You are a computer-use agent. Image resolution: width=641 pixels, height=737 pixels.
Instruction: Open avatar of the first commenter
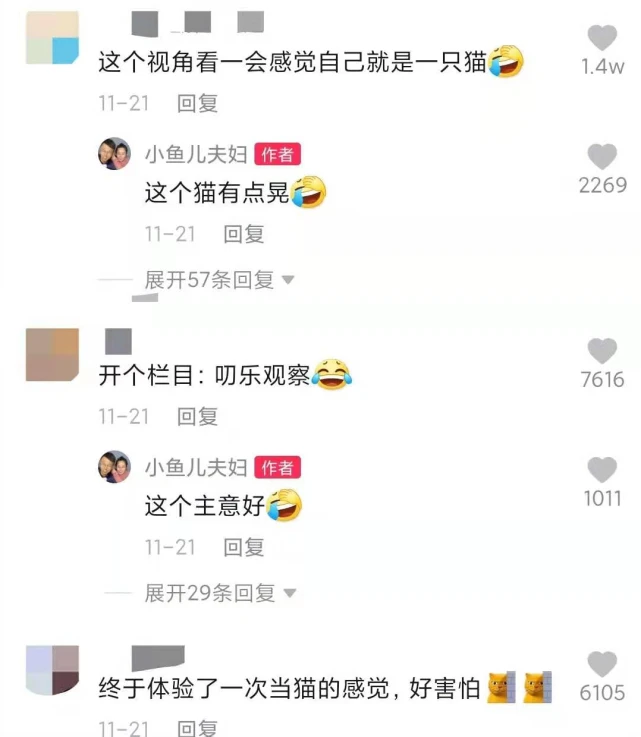[52, 38]
